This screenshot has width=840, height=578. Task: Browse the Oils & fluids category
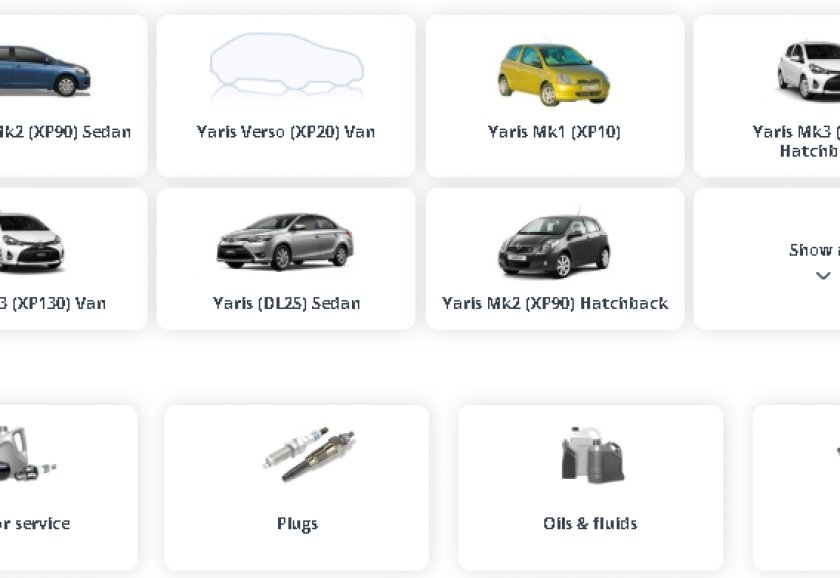(590, 487)
